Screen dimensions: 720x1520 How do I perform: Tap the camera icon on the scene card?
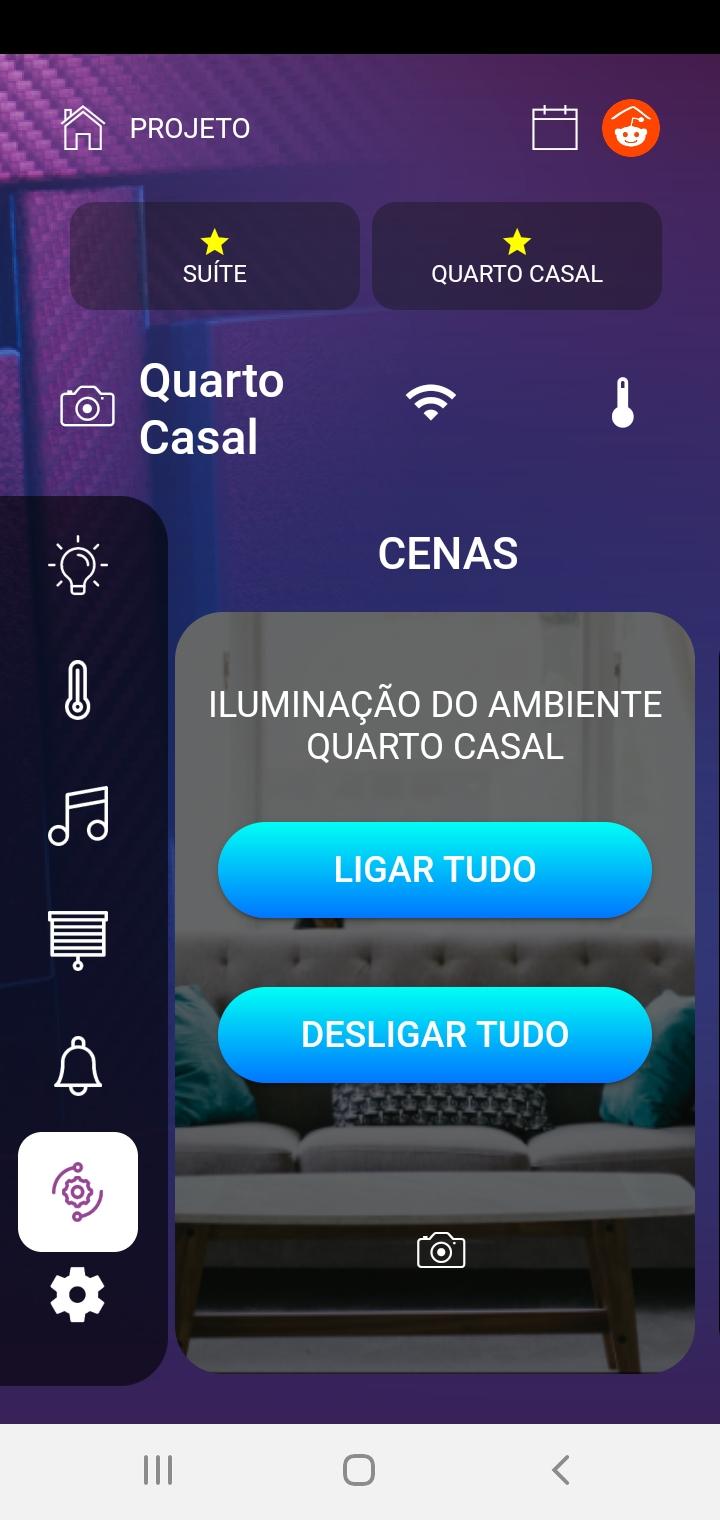[441, 1250]
